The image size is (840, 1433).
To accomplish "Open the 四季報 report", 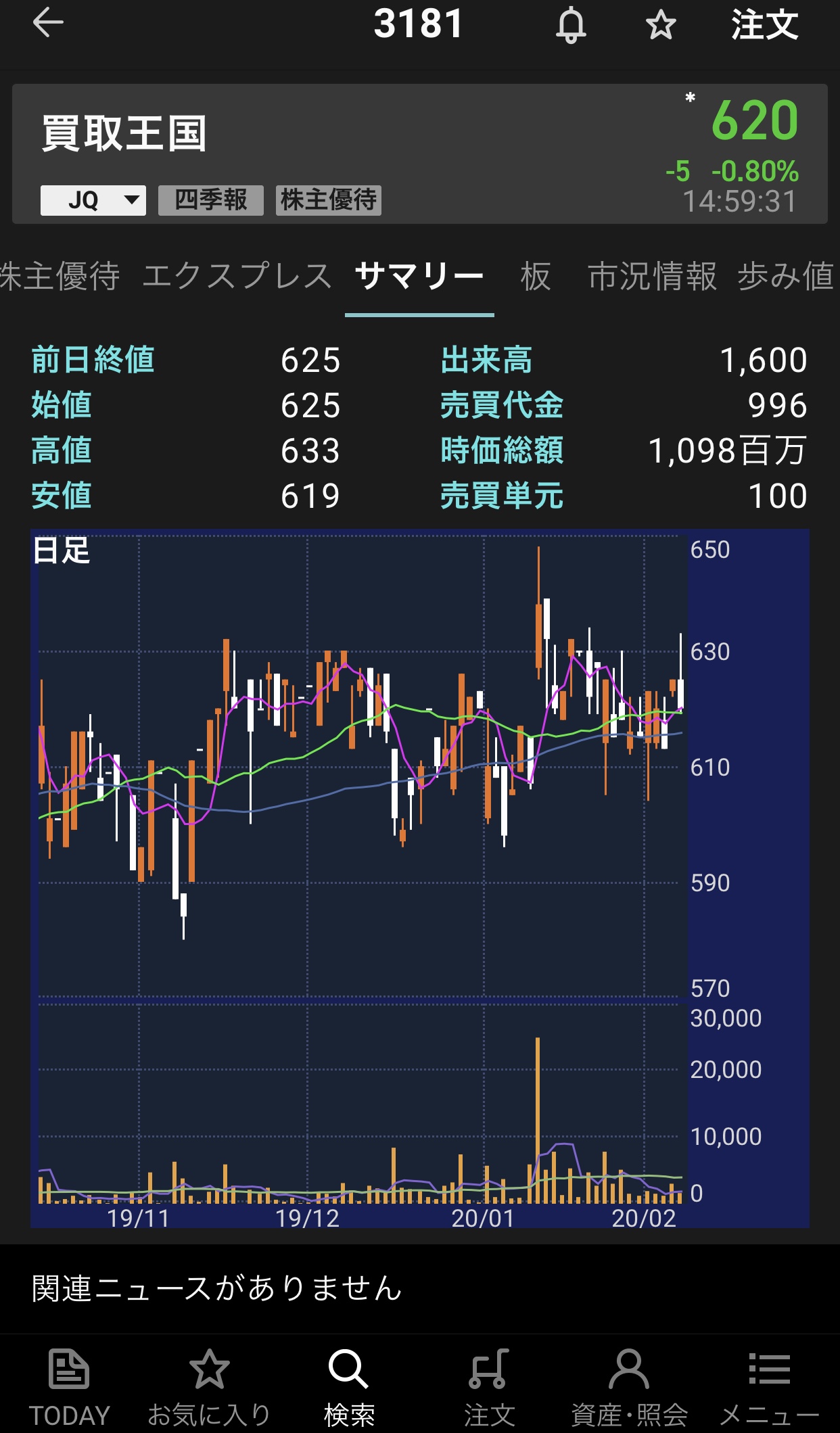I will click(x=210, y=200).
